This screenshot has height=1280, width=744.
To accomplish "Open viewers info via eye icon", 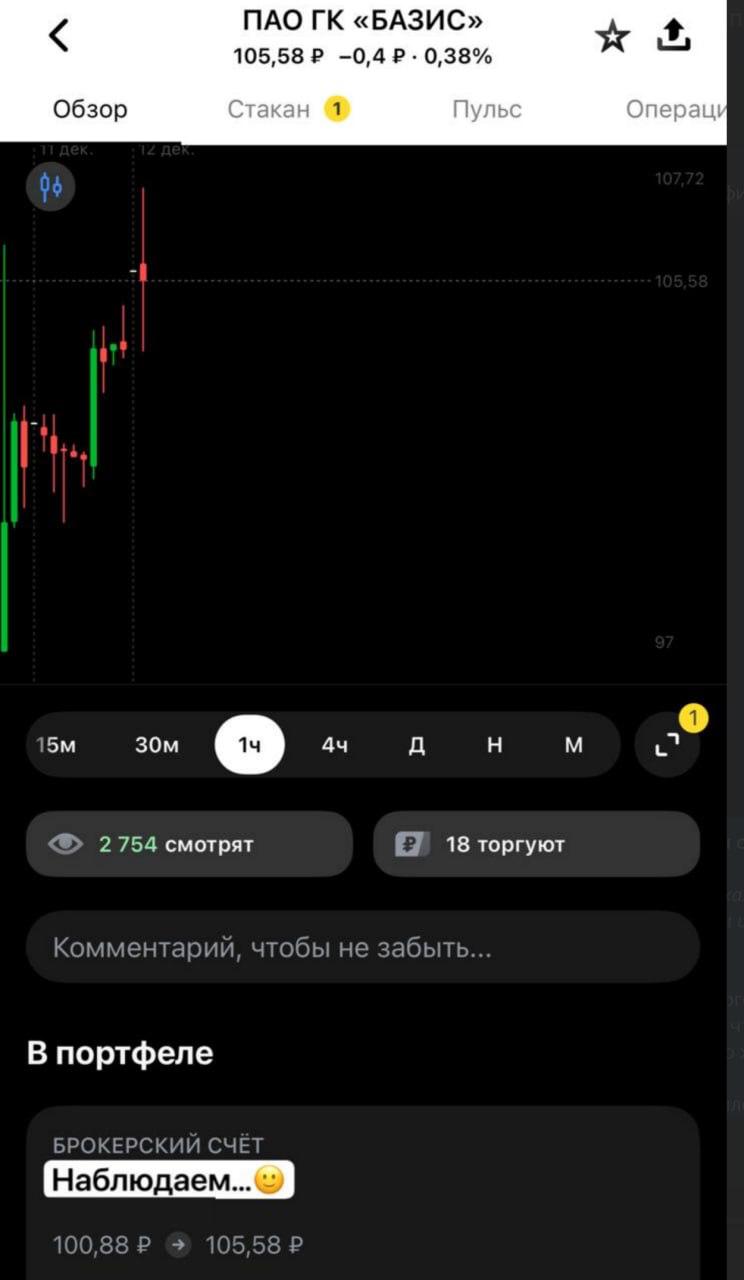I will (x=66, y=843).
